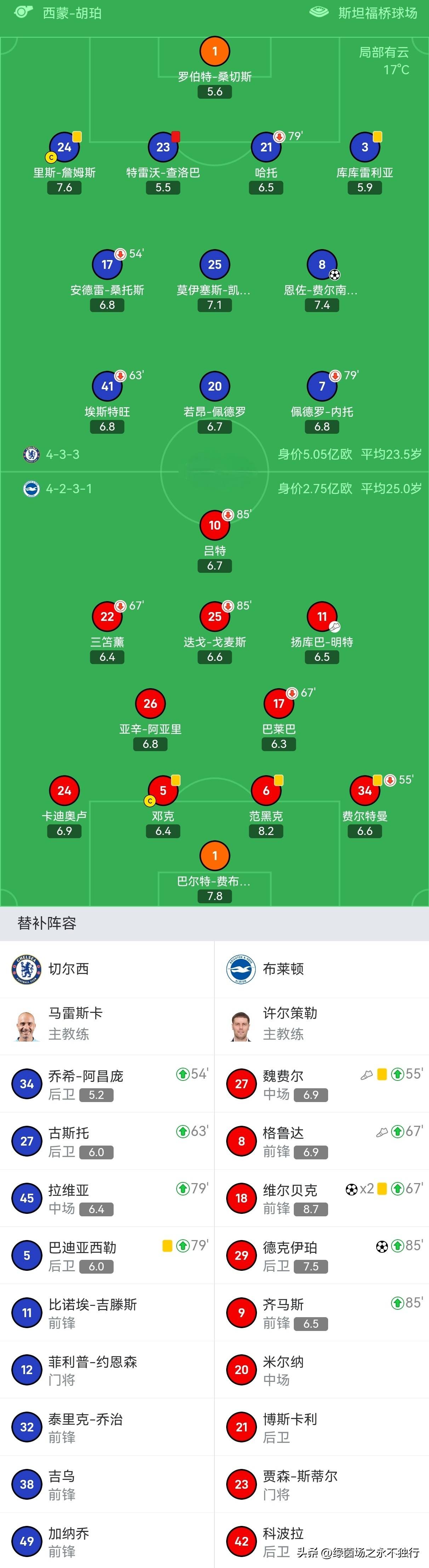
Task: Open 莫伊塞斯-凯塞多 player details
Action: pos(214,265)
